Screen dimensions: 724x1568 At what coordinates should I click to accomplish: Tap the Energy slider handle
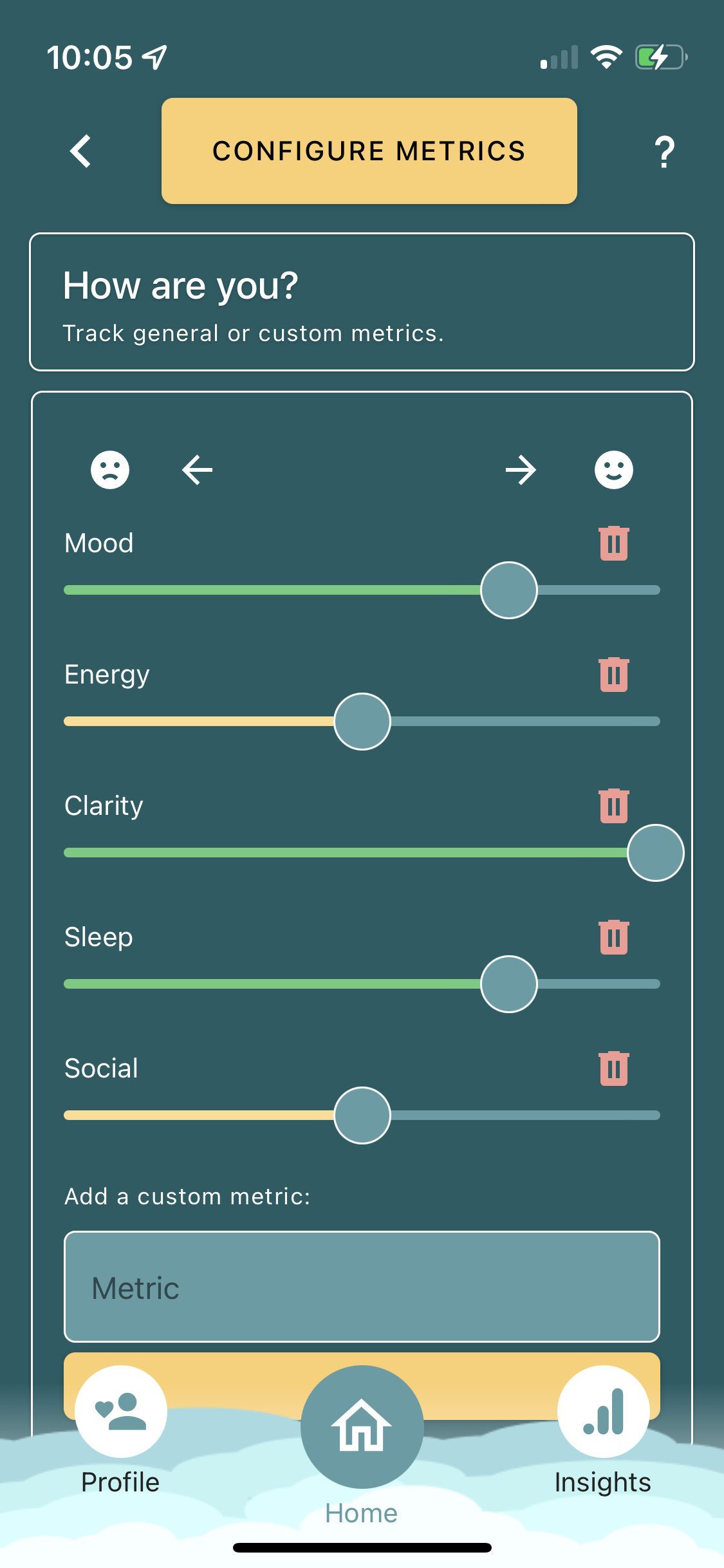pos(362,722)
